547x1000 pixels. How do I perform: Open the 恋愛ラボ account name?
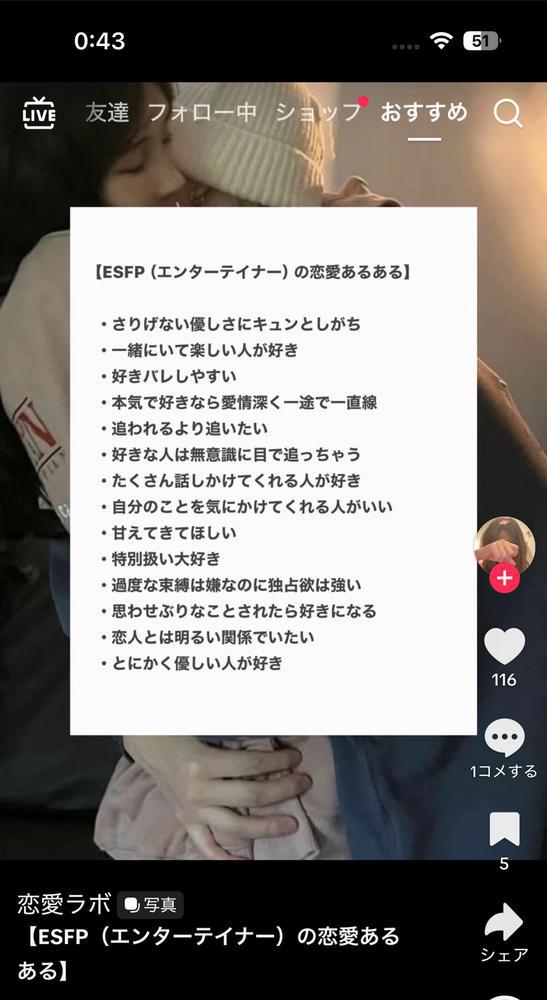(64, 904)
